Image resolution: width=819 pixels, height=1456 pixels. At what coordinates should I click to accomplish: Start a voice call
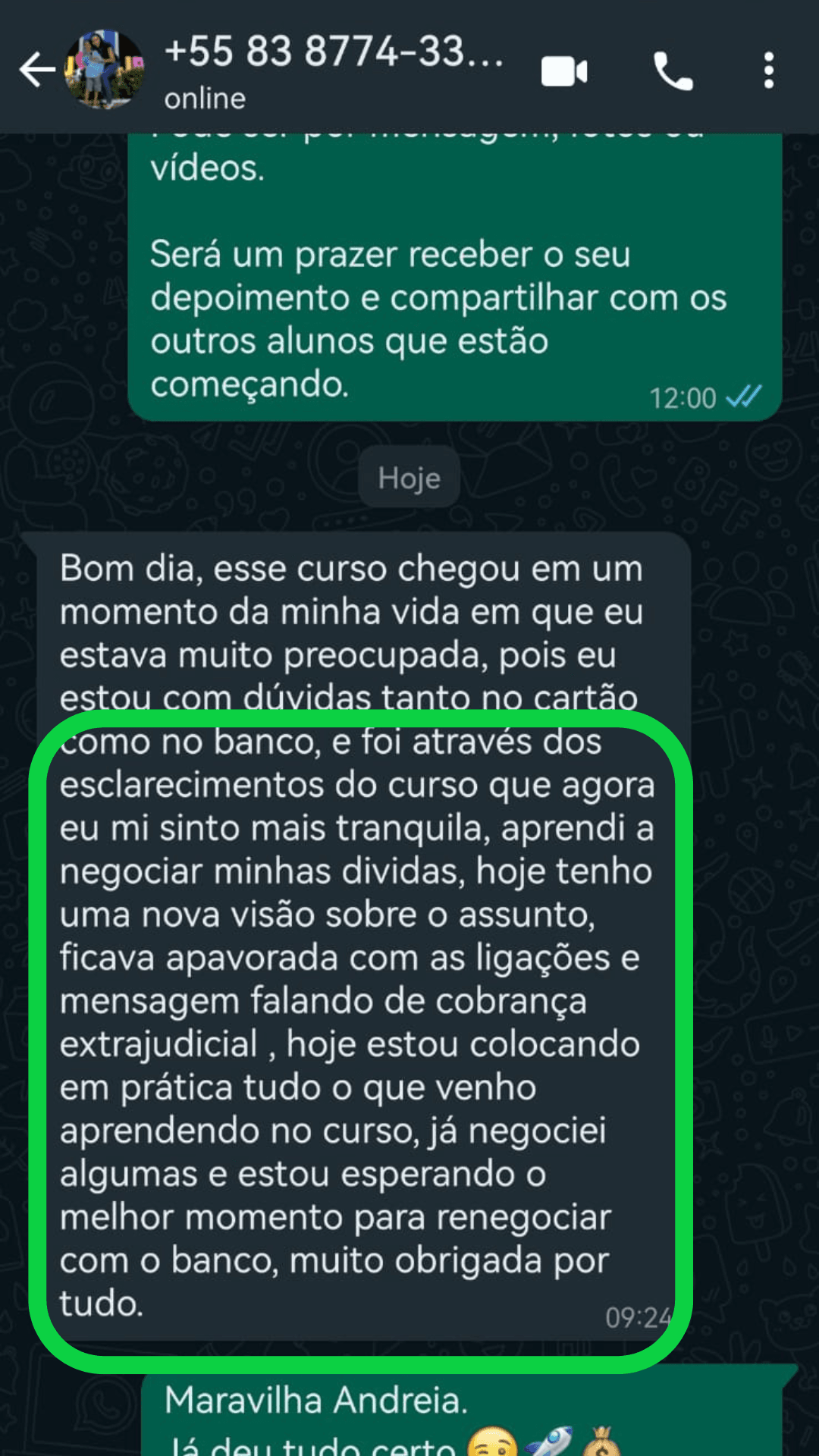[673, 72]
